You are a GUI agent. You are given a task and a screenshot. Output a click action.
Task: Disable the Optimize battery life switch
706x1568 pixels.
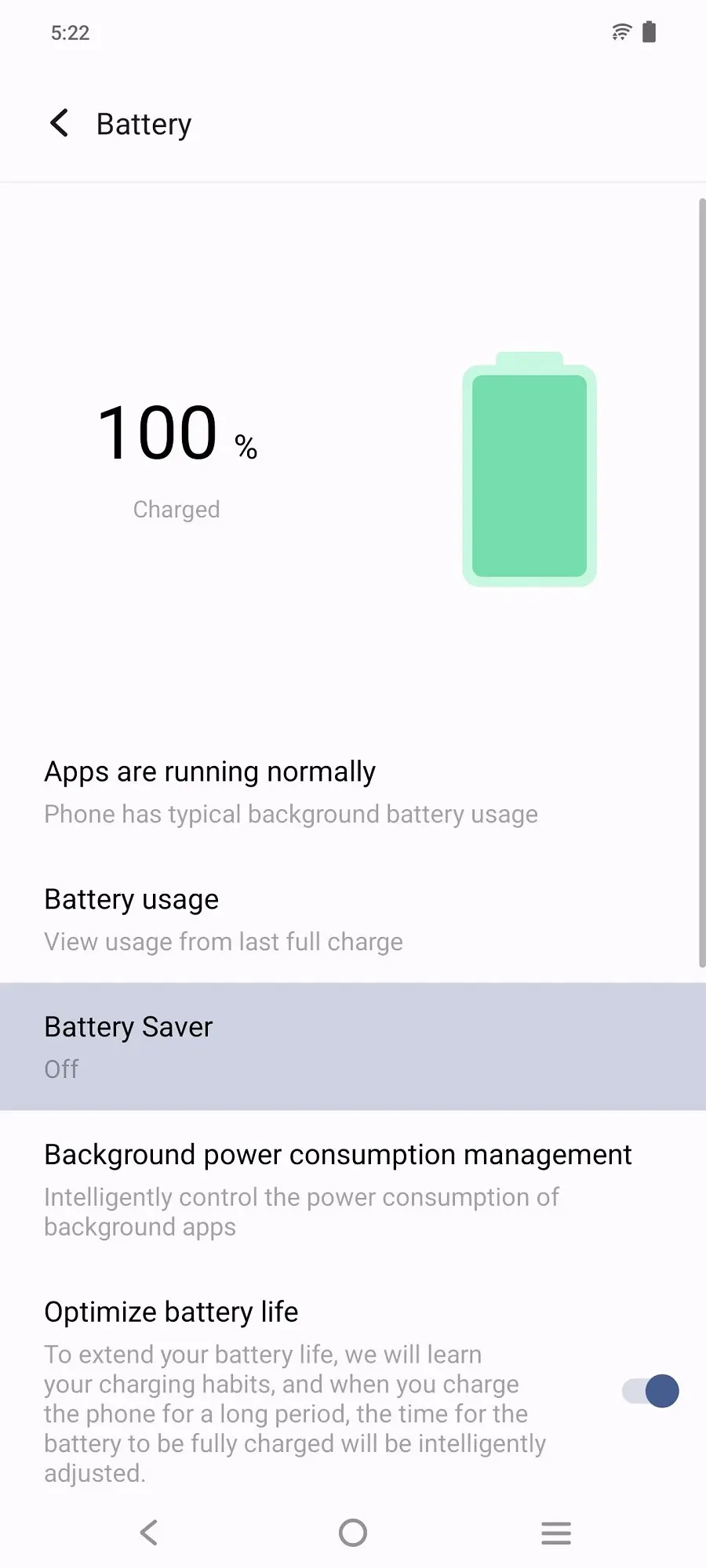648,1391
